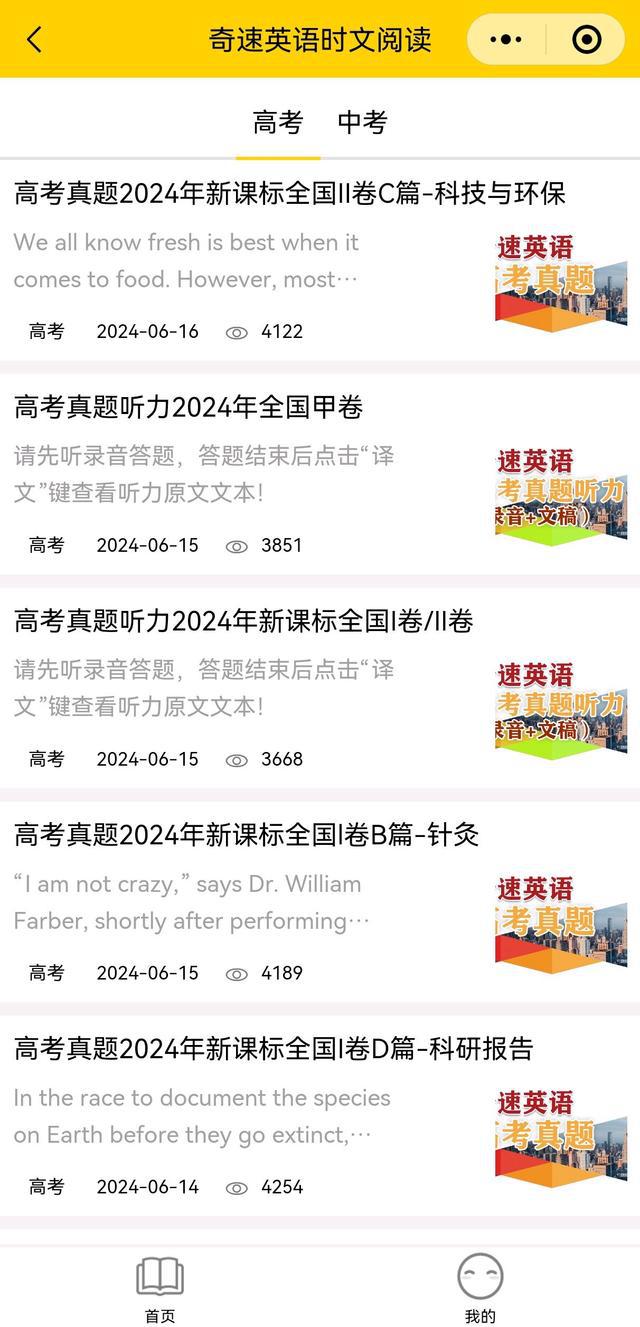The image size is (640, 1327).
Task: Select the 高考 tab
Action: (278, 122)
